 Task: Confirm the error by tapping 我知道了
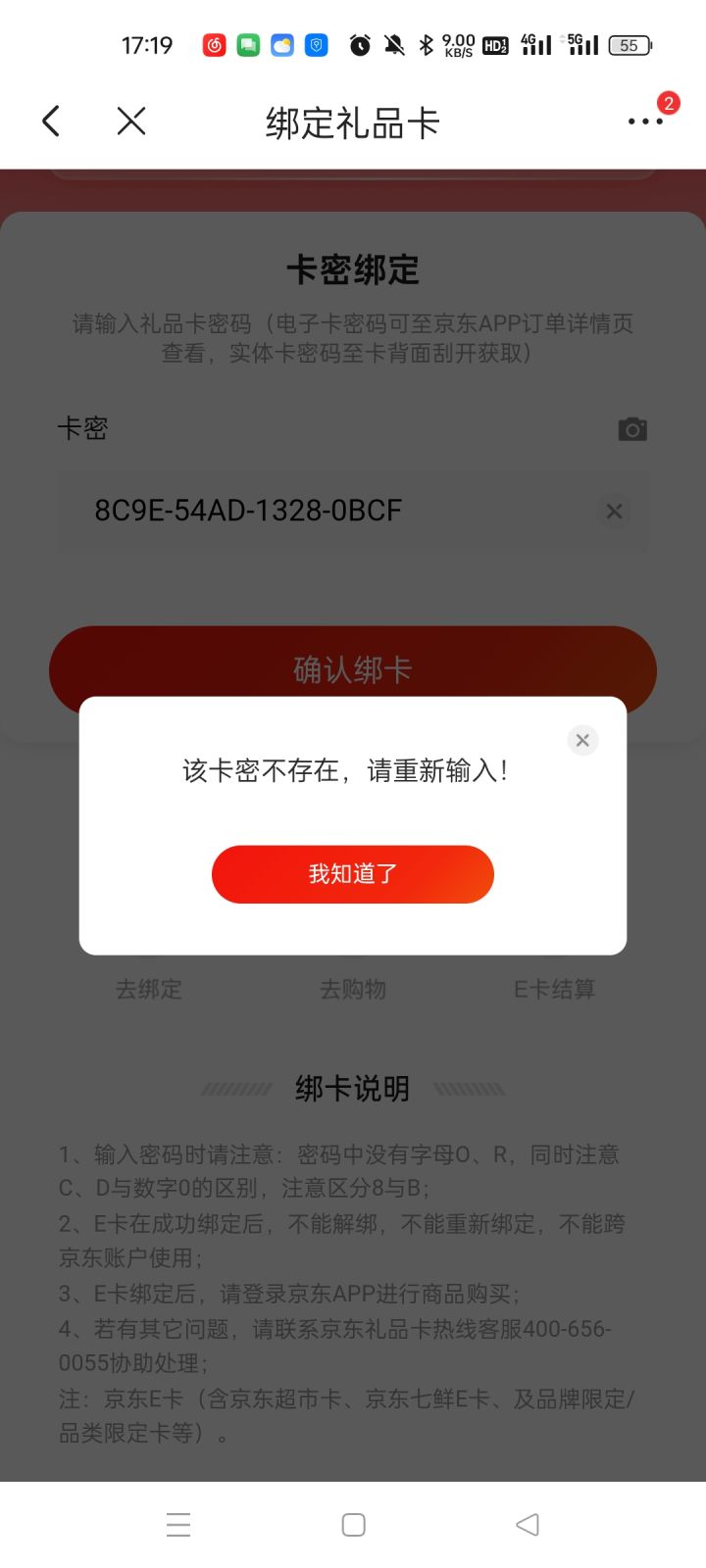[352, 873]
